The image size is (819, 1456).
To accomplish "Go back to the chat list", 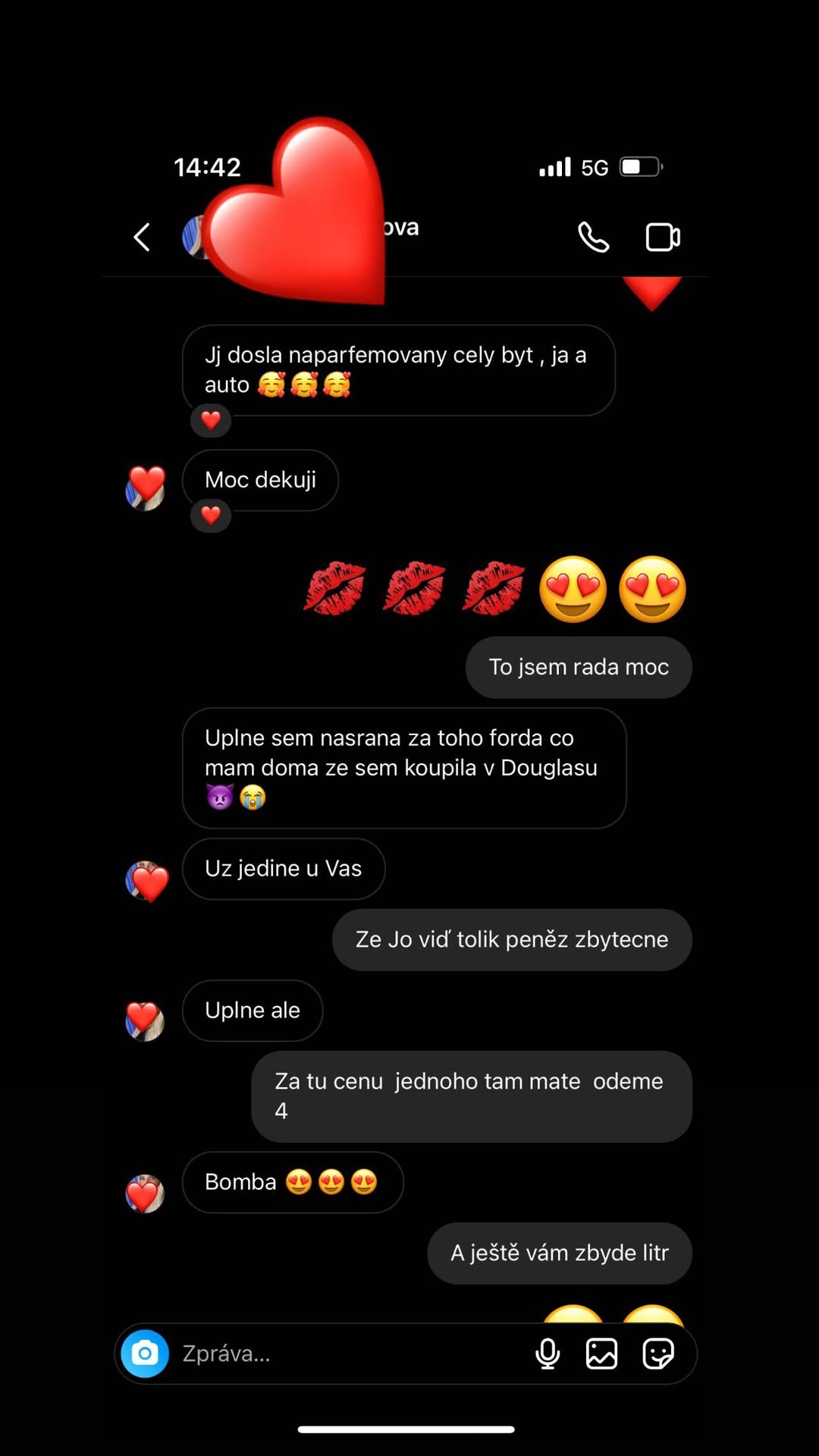I will (x=142, y=237).
